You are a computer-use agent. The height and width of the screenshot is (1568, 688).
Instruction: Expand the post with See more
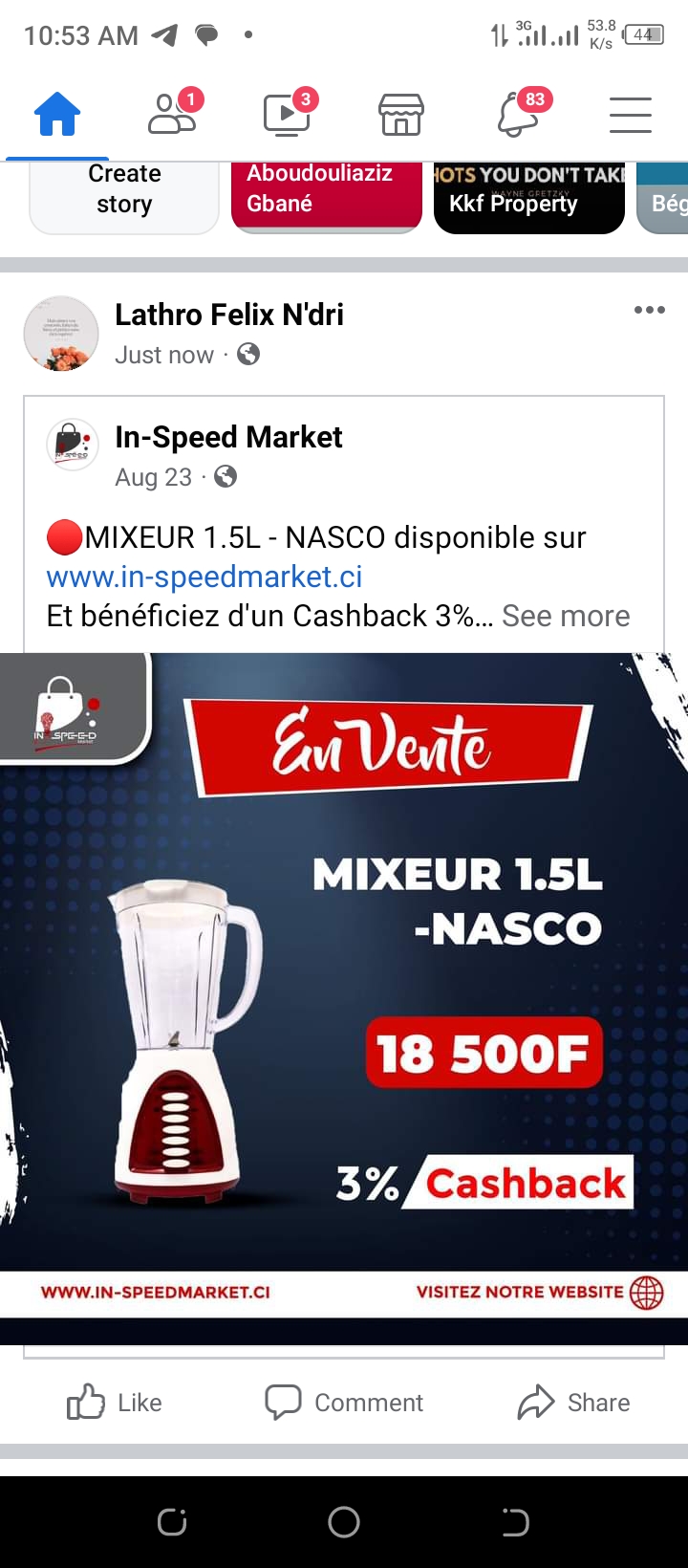click(566, 616)
